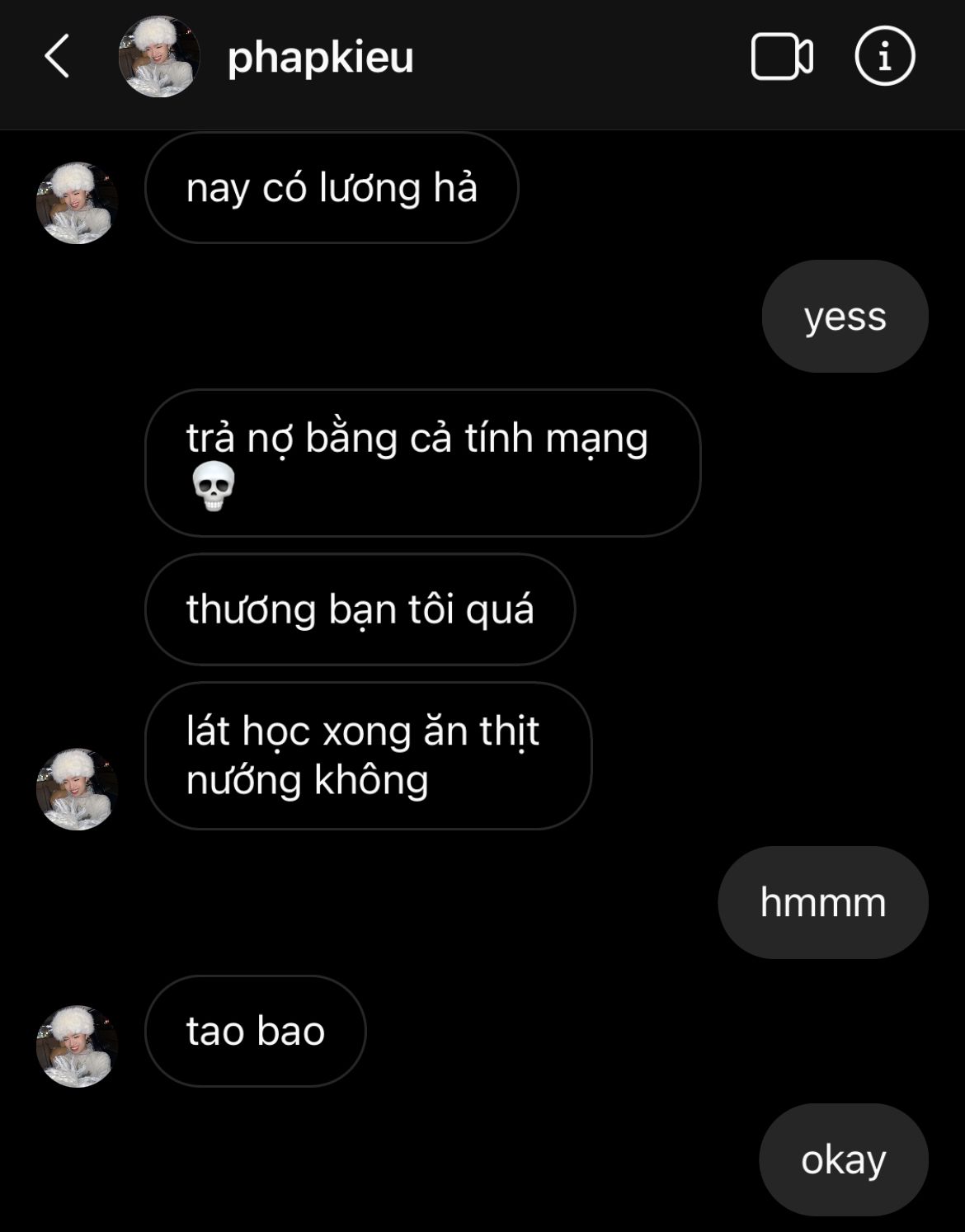Viewport: 965px width, 1232px height.
Task: Tap the header profile picture of phapkieu
Action: click(x=159, y=57)
